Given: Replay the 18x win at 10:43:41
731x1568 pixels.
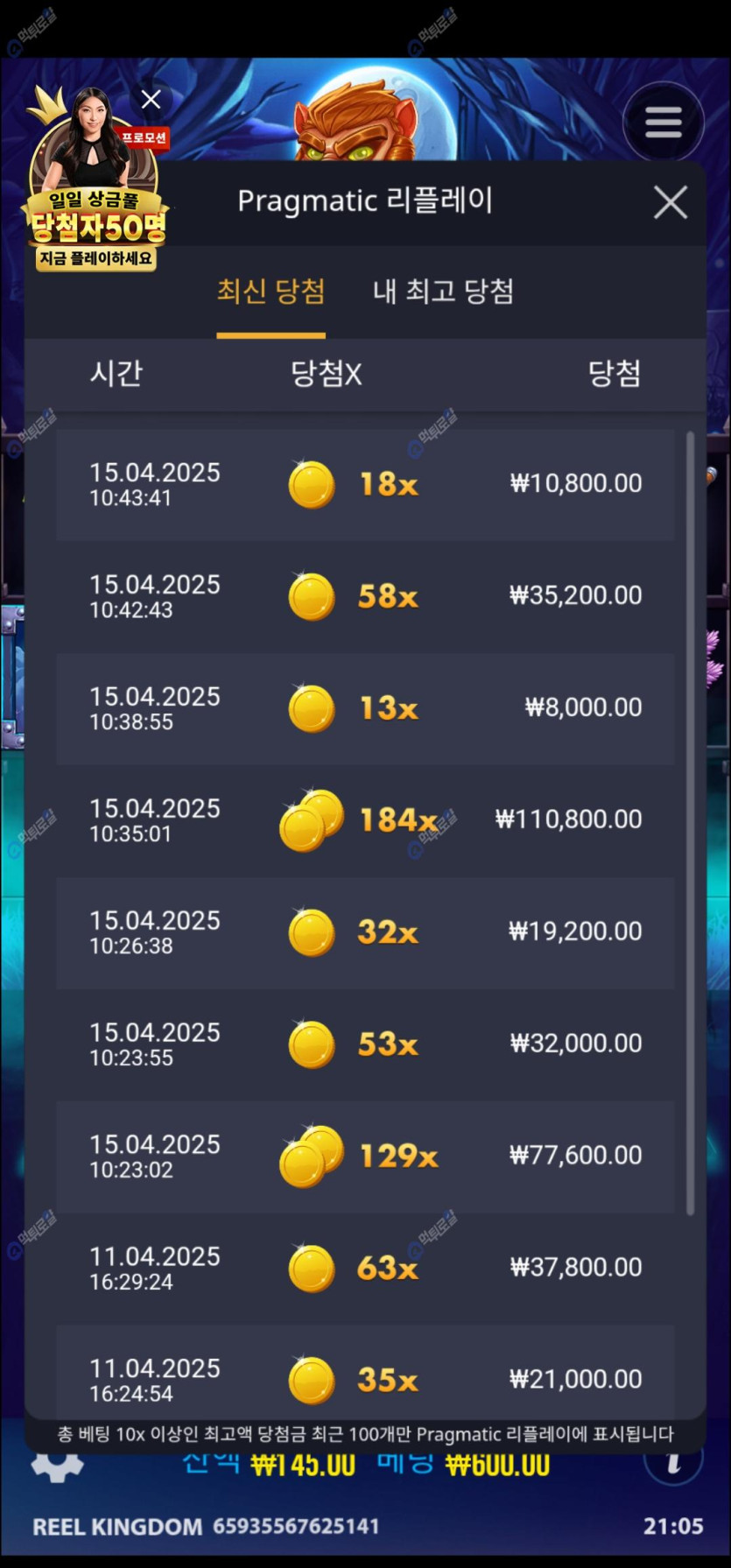Looking at the screenshot, I should (365, 484).
